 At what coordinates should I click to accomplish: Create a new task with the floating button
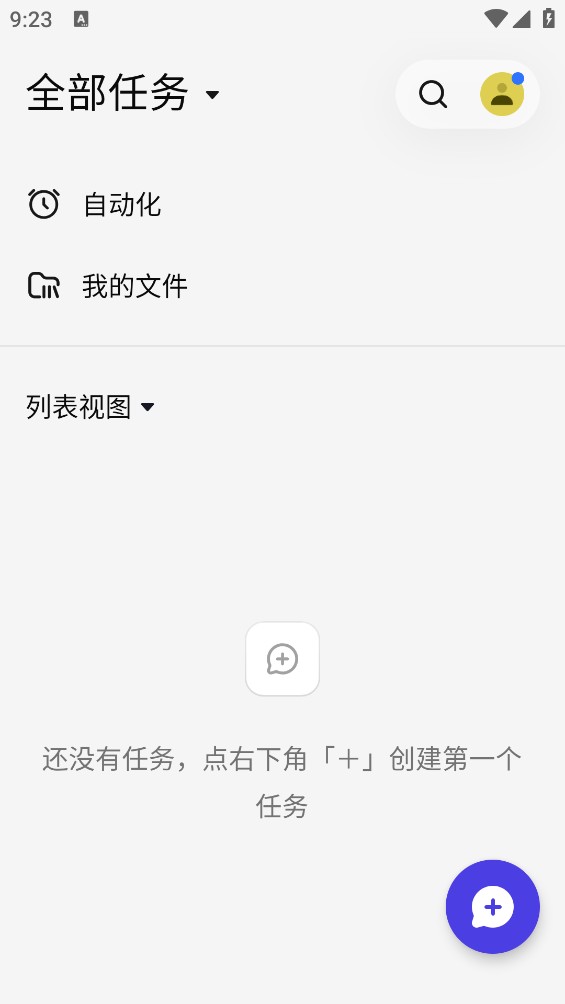[x=493, y=907]
